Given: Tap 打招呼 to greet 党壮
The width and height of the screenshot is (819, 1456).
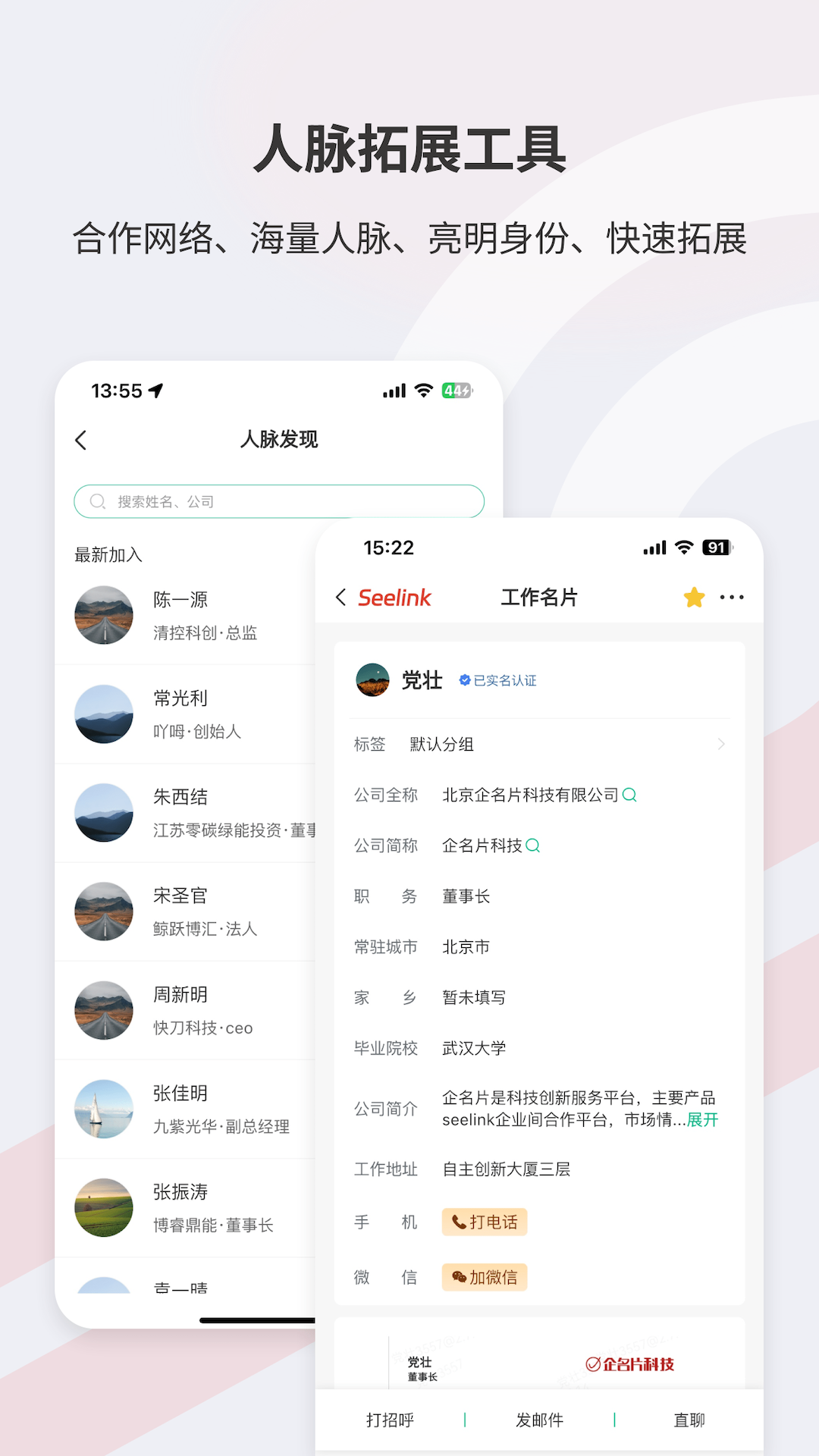Looking at the screenshot, I should point(388,1420).
